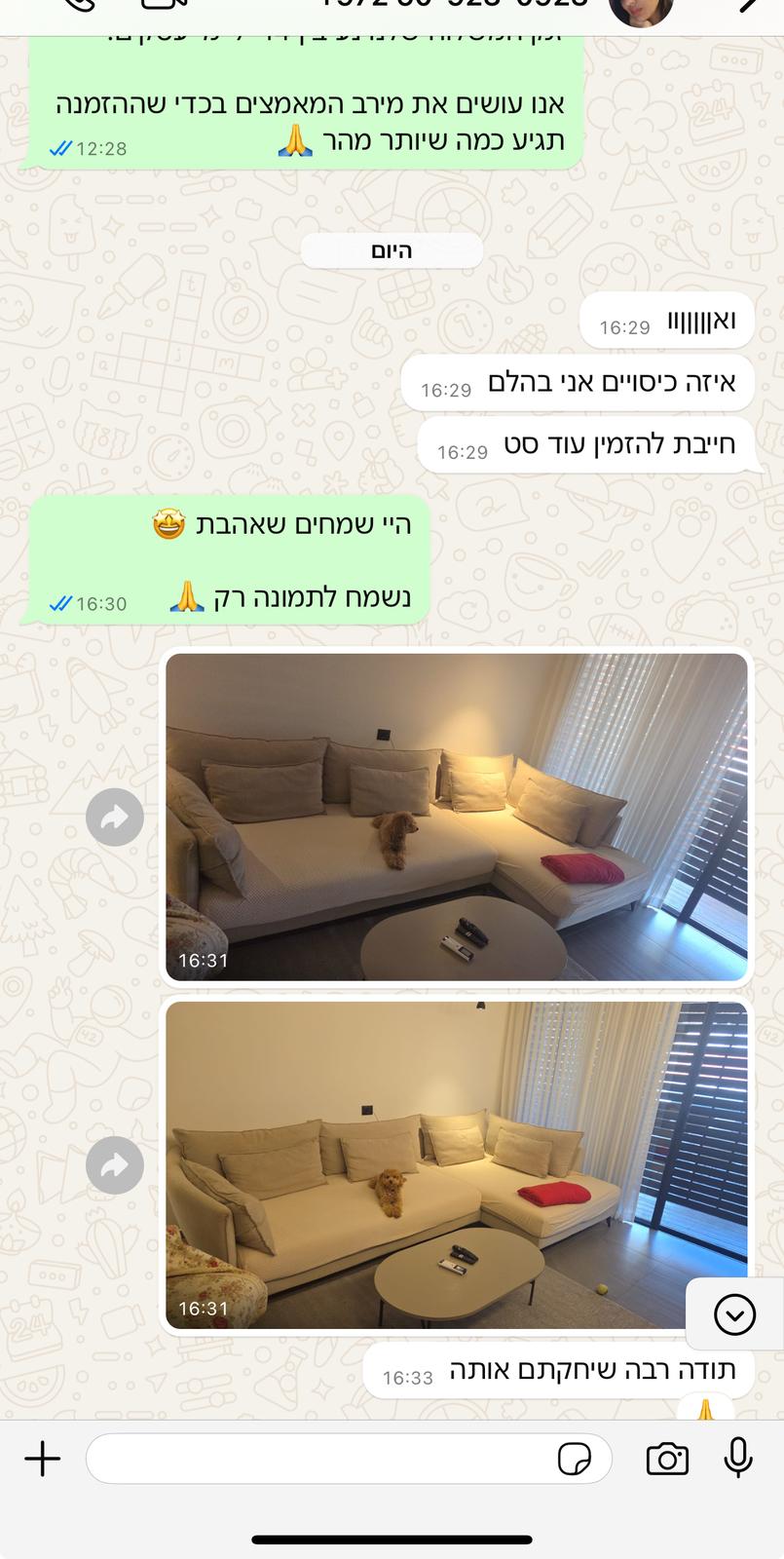
Task: Record a voice message with the microphone
Action: (738, 1458)
